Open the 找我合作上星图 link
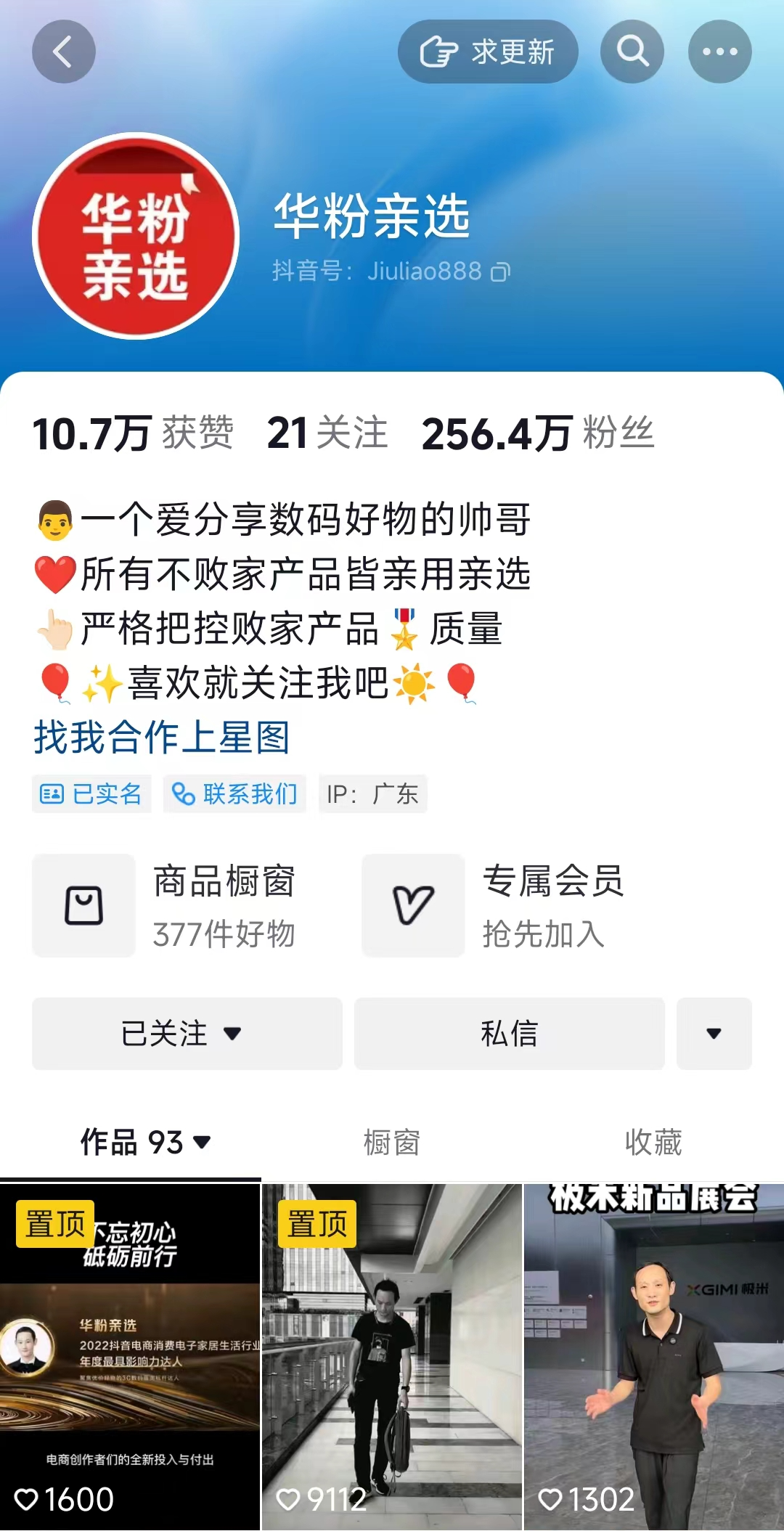784x1531 pixels. (x=162, y=738)
